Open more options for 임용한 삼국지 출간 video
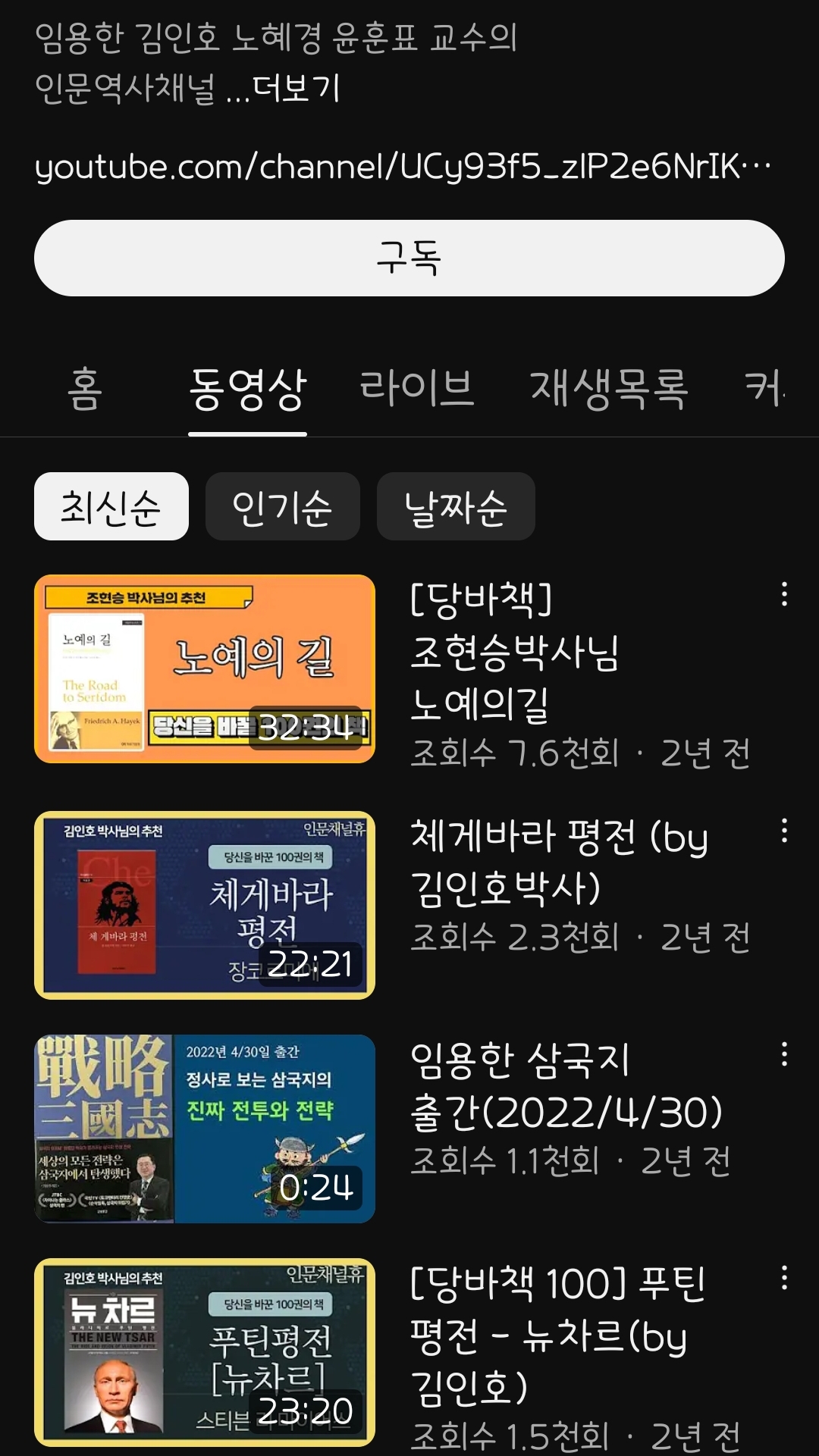The width and height of the screenshot is (819, 1456). pyautogui.click(x=784, y=1054)
